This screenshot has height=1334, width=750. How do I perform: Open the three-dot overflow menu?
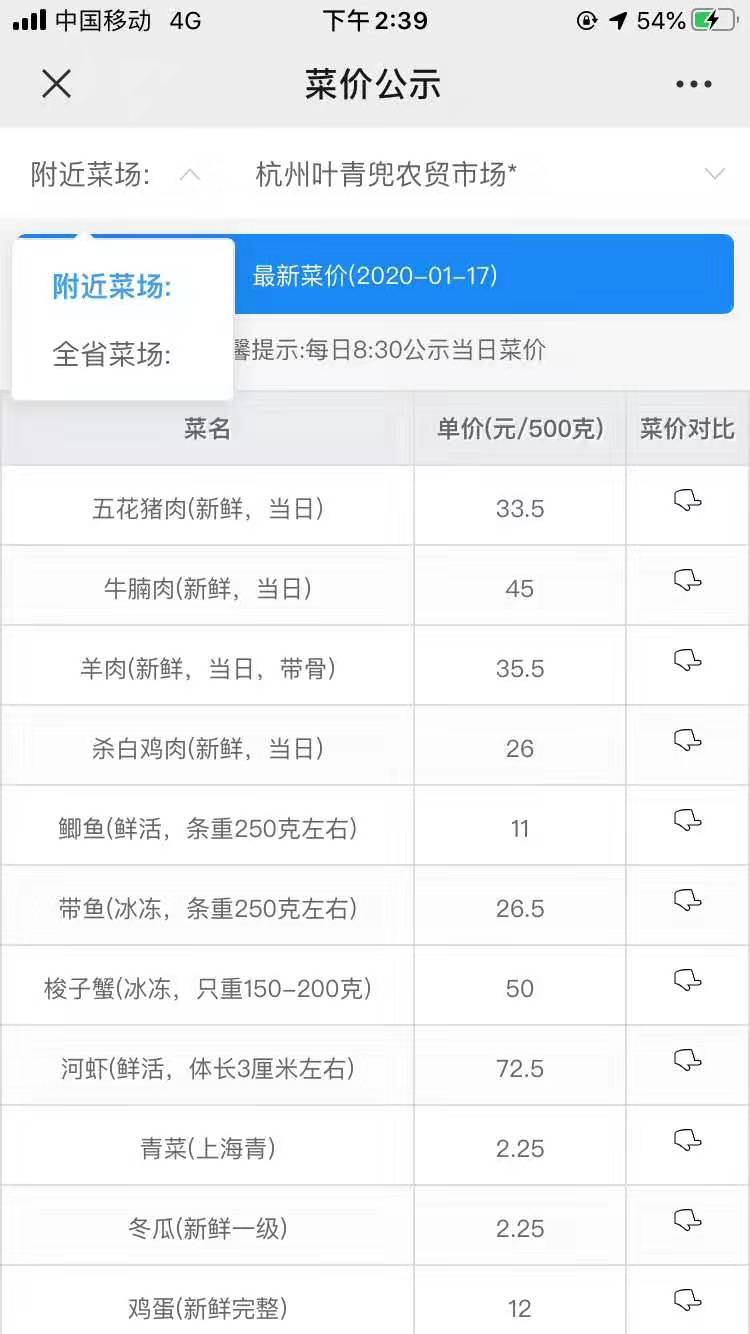coord(694,85)
